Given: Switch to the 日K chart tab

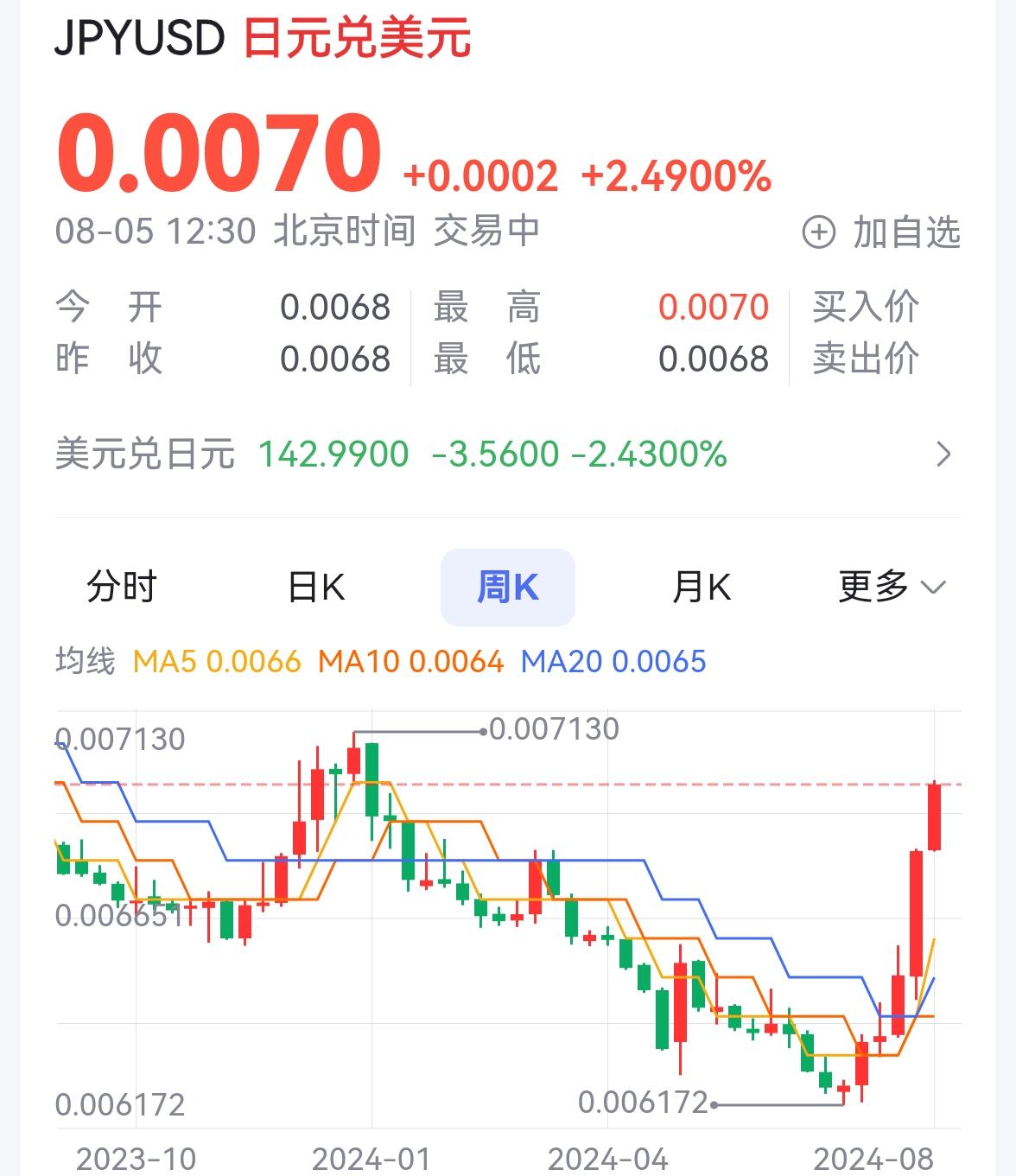Looking at the screenshot, I should pyautogui.click(x=315, y=588).
